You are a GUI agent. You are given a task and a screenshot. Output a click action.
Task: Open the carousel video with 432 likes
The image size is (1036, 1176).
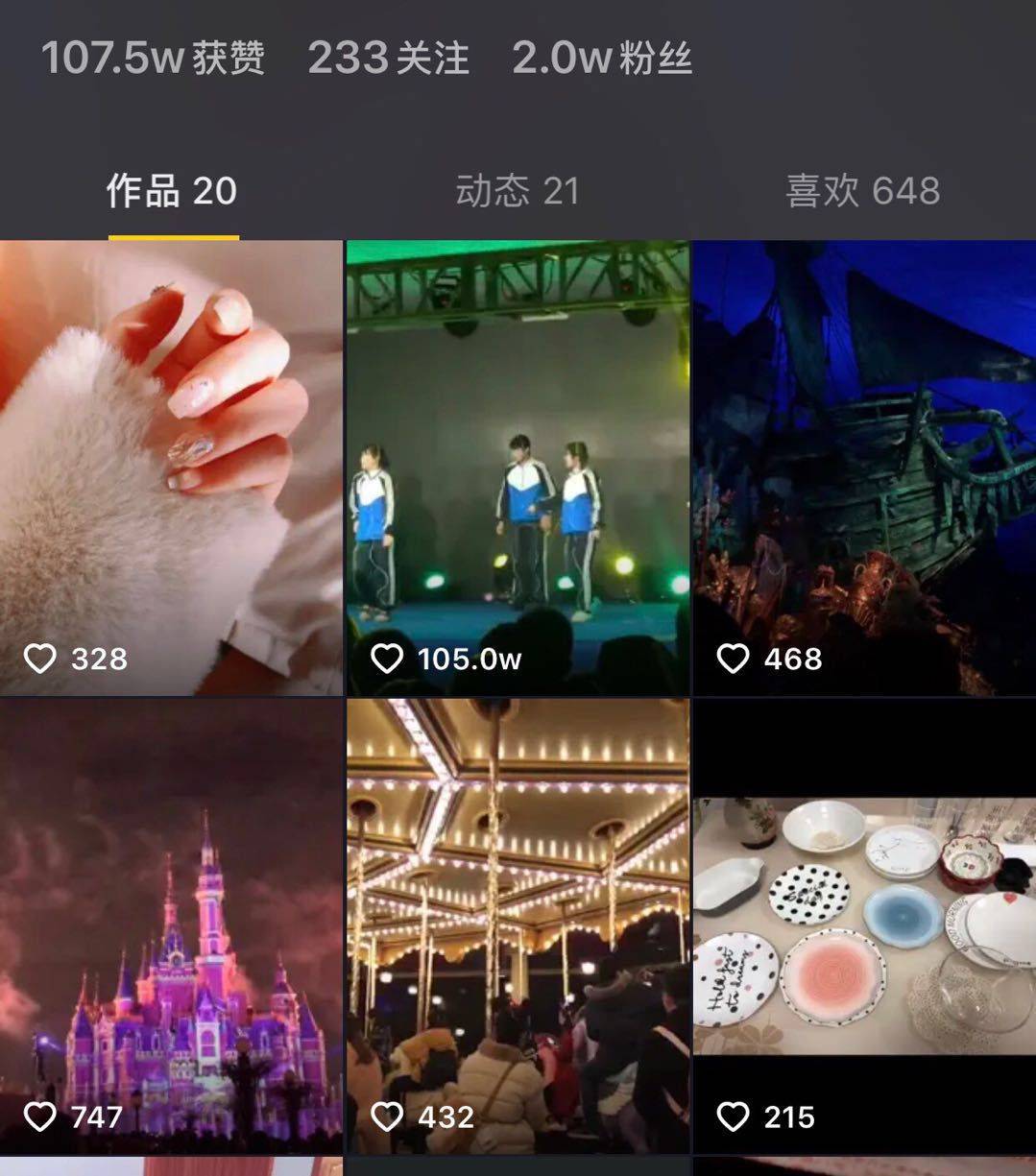518,926
